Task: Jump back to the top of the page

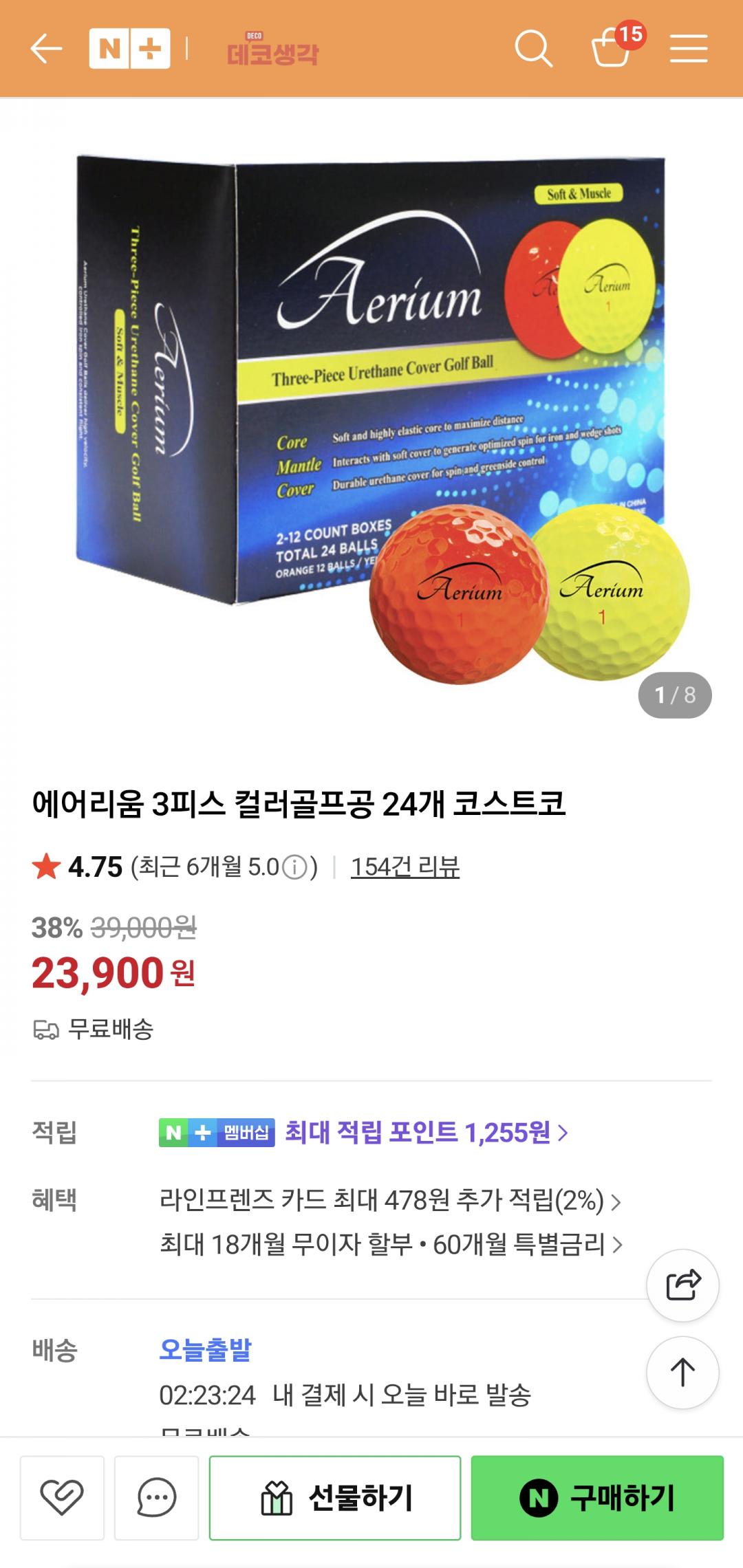Action: point(682,1373)
